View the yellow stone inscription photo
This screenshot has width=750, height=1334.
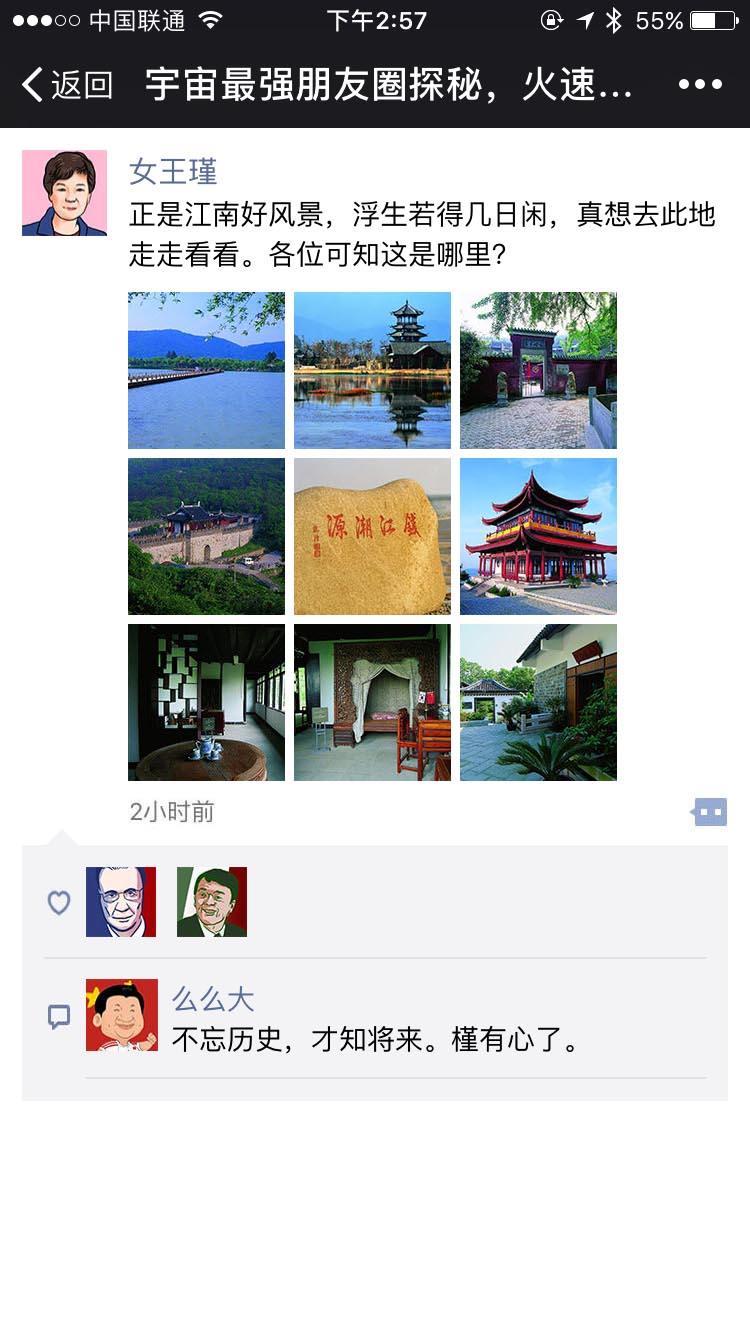click(372, 536)
